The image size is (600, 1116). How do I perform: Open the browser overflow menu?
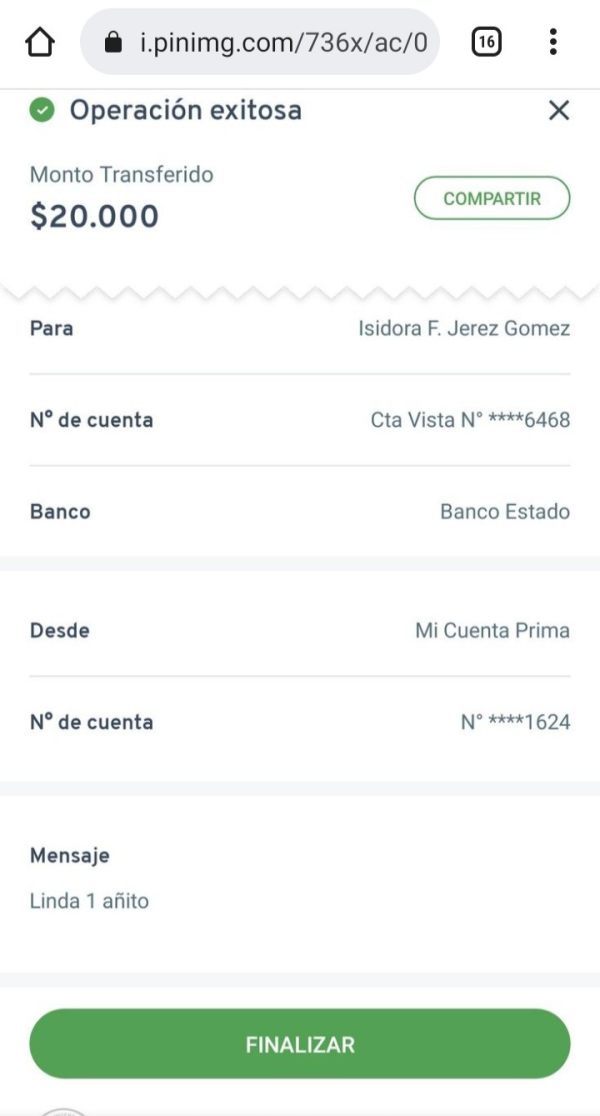tap(553, 42)
